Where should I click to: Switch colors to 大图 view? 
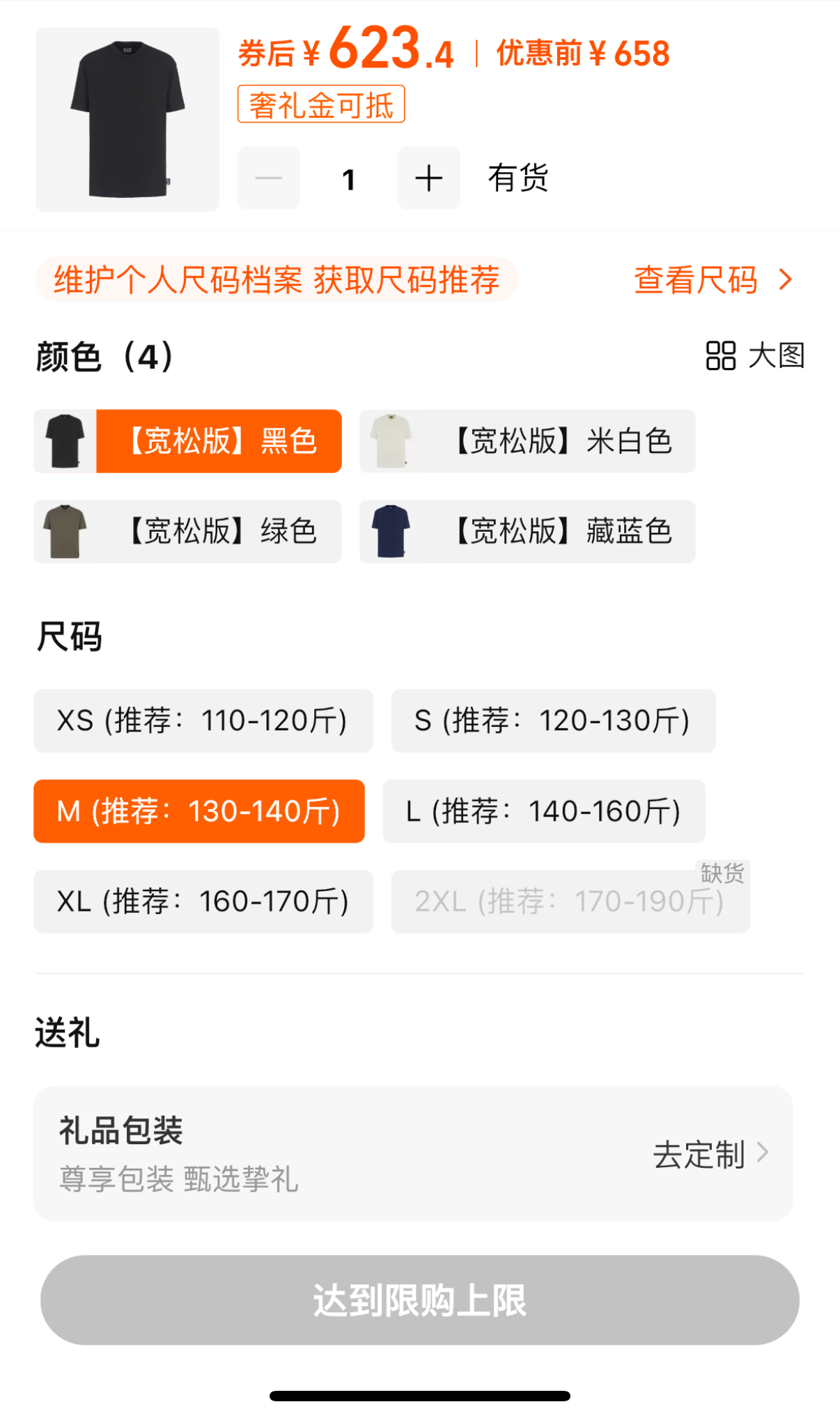(755, 355)
